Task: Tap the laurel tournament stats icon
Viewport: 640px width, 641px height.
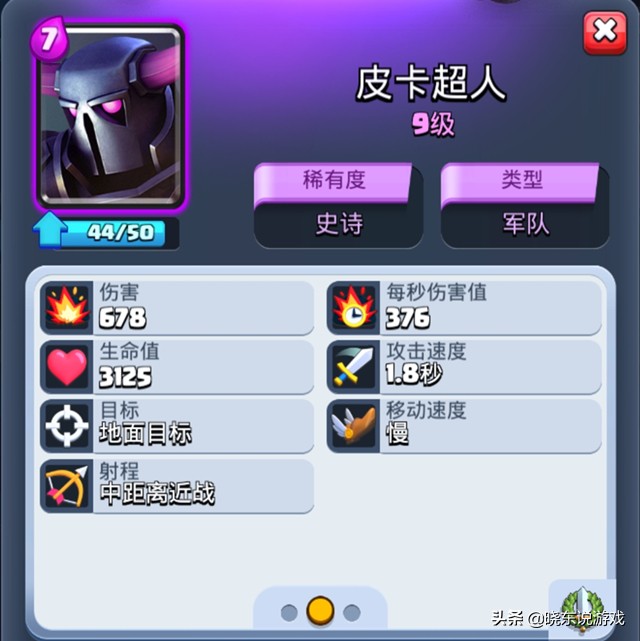Action: pyautogui.click(x=581, y=604)
